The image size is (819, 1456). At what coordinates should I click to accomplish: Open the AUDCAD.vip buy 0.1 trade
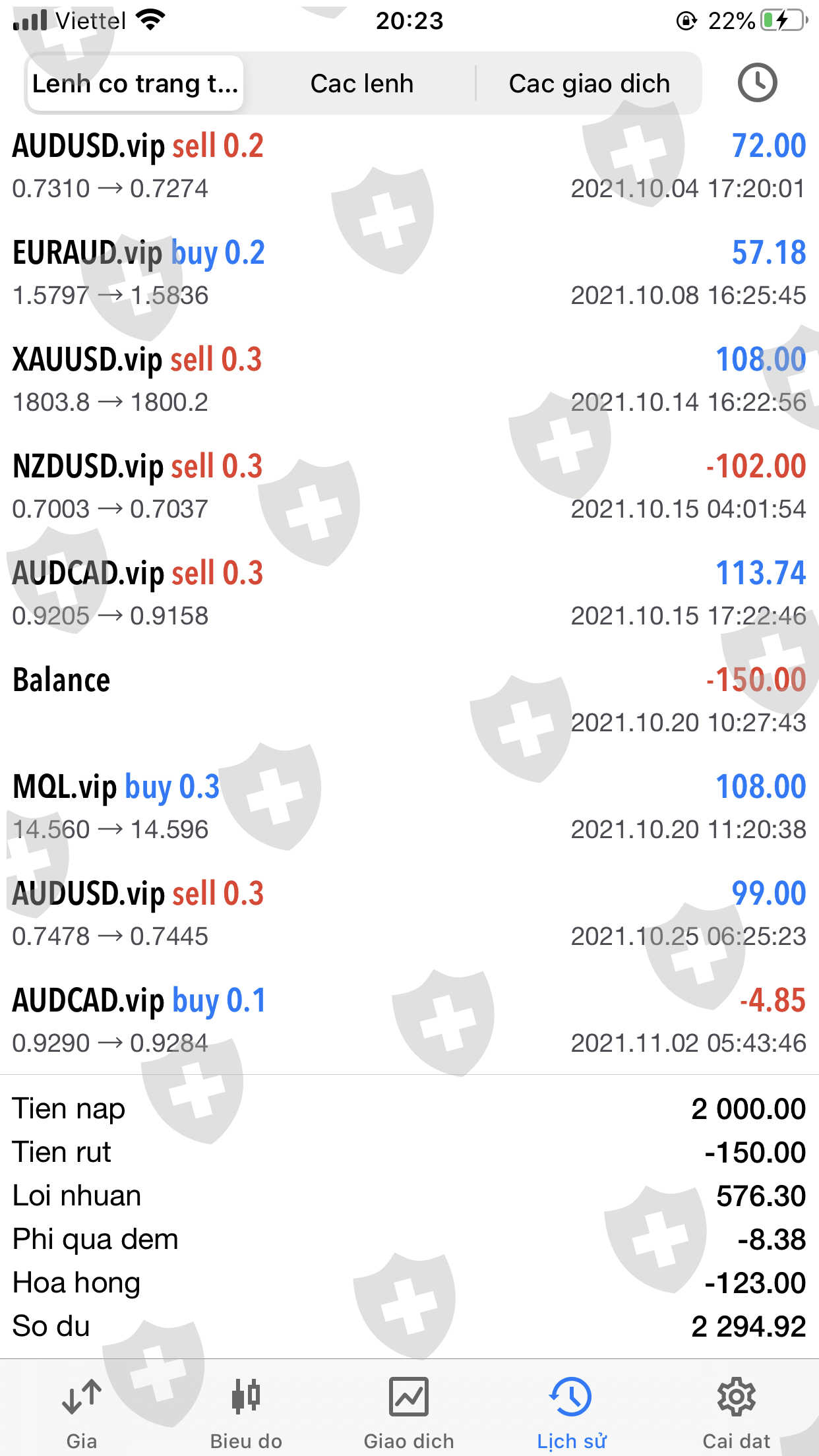[x=409, y=1021]
